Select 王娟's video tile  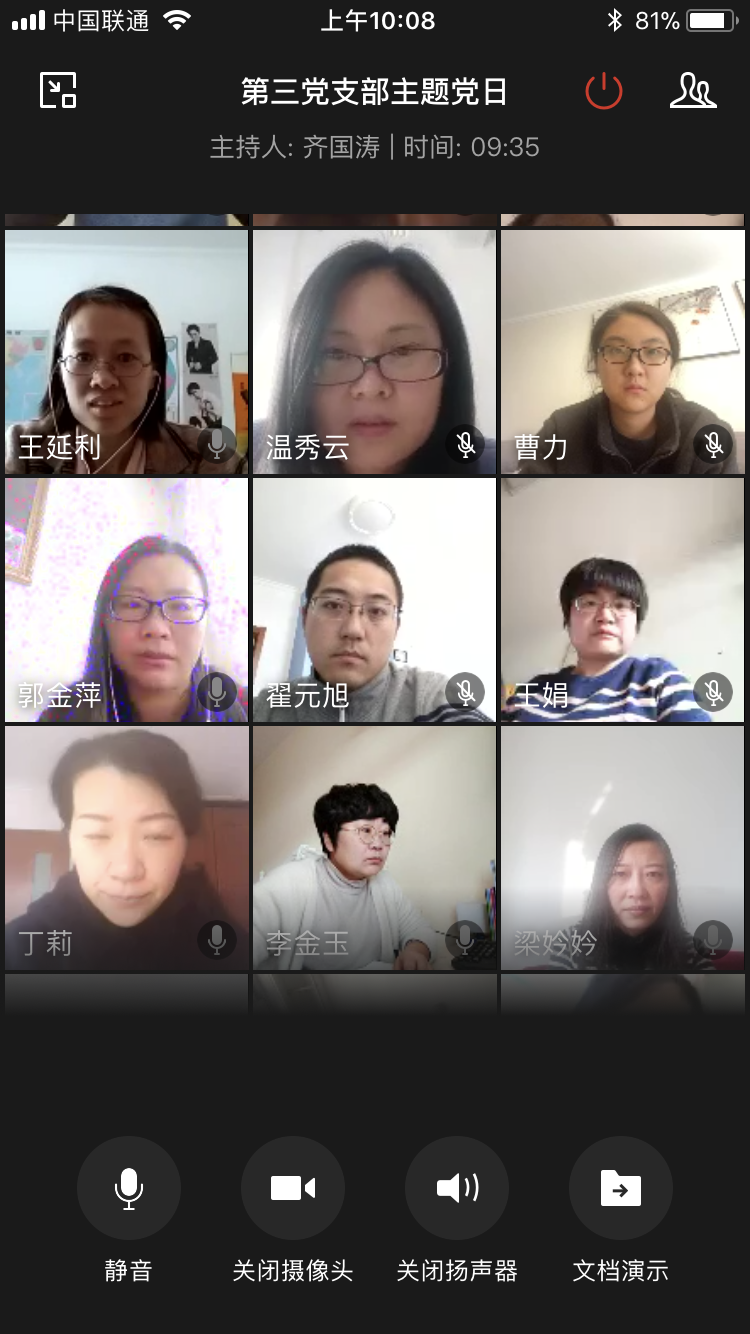click(622, 600)
